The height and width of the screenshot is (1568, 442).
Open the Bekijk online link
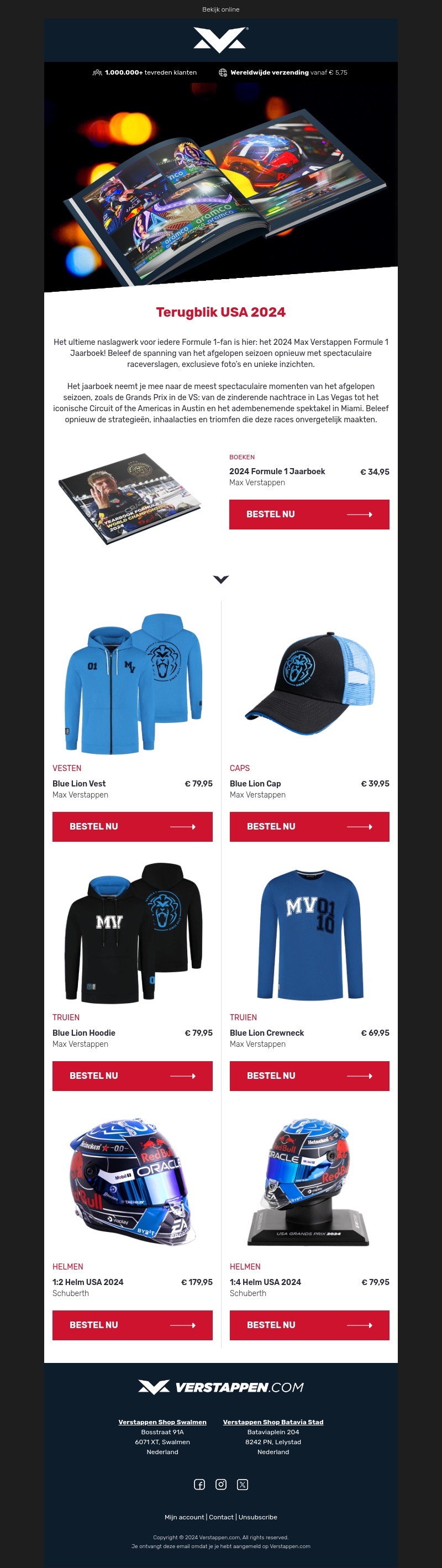[x=220, y=9]
